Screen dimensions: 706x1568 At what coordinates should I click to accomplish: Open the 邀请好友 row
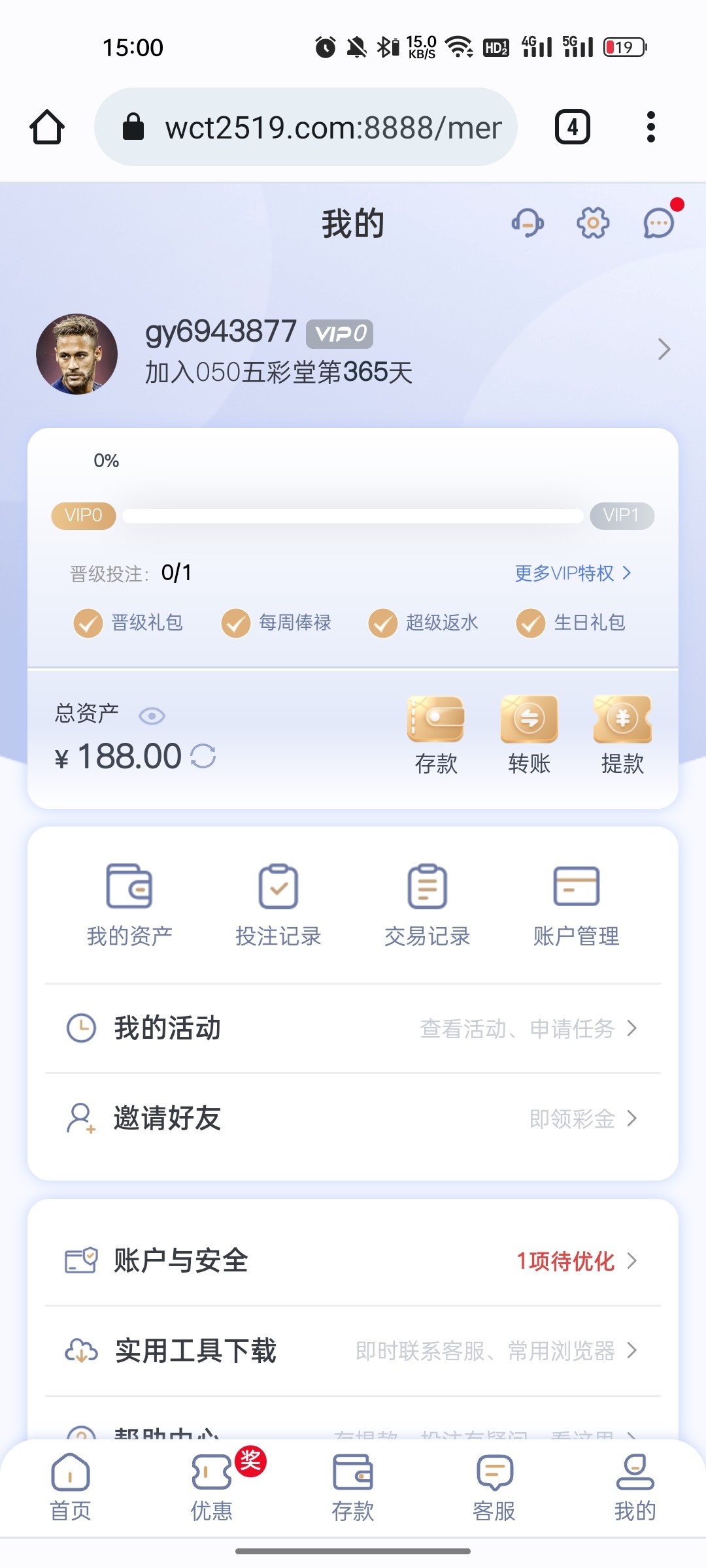click(x=353, y=1119)
